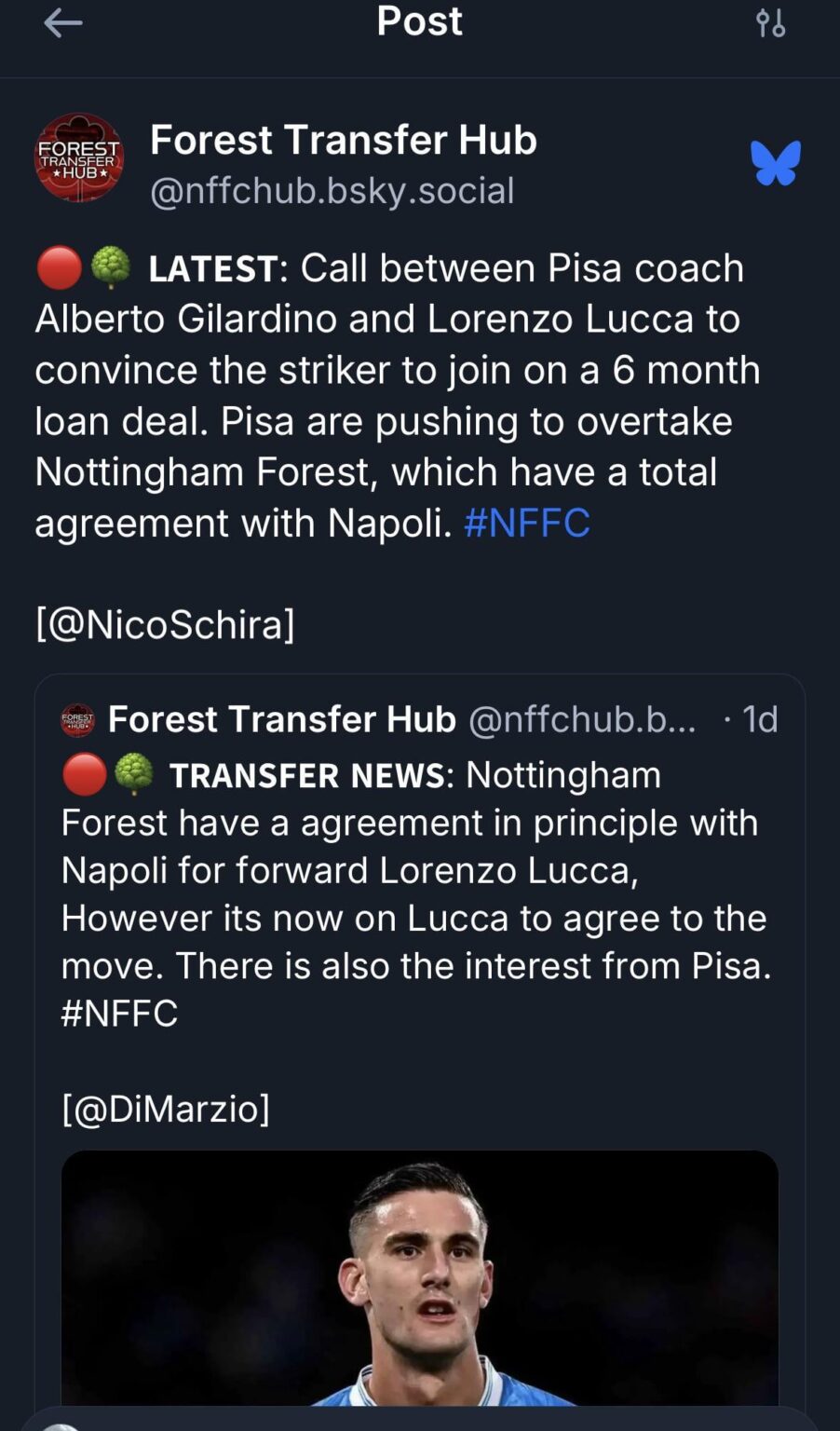Open the quoted TRANSFER NEWS post

pyautogui.click(x=419, y=894)
